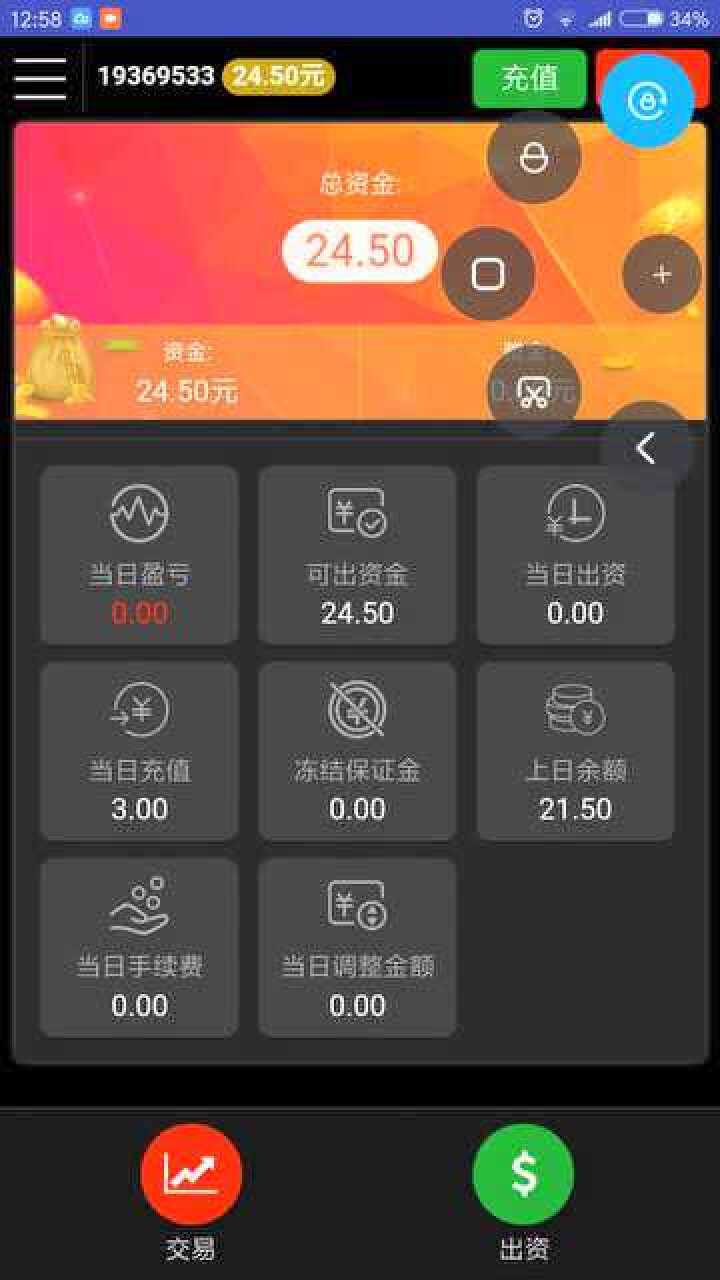
Task: Open the hamburger drawer menu
Action: pyautogui.click(x=40, y=78)
